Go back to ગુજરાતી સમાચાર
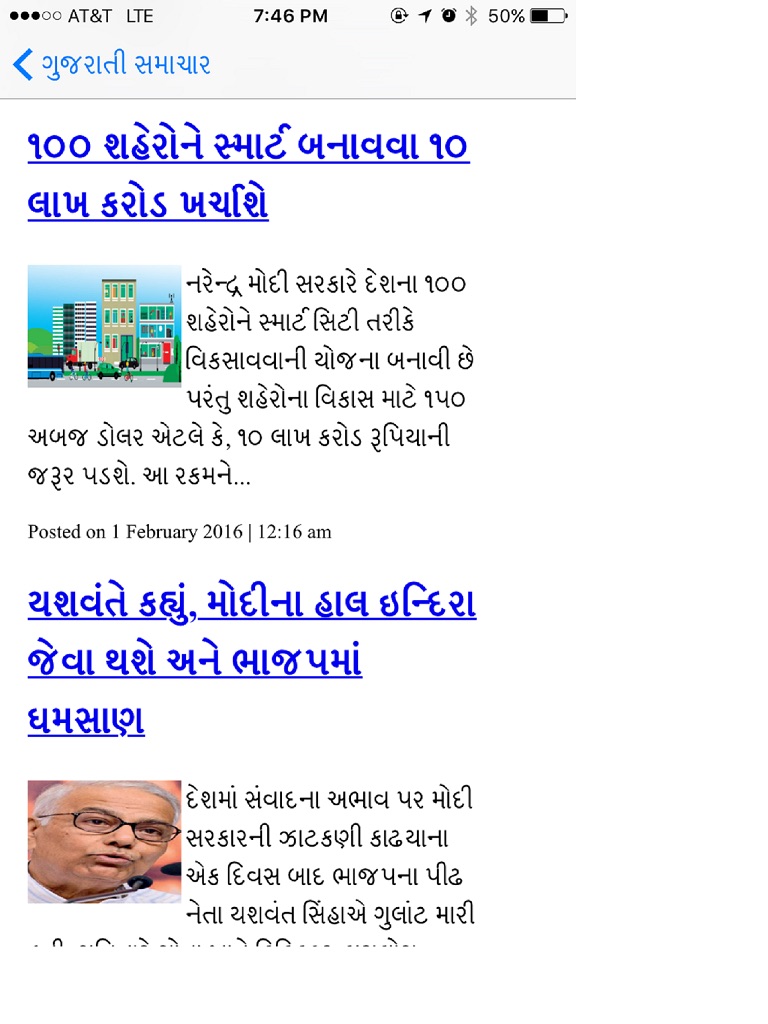The width and height of the screenshot is (768, 1024). pos(110,65)
